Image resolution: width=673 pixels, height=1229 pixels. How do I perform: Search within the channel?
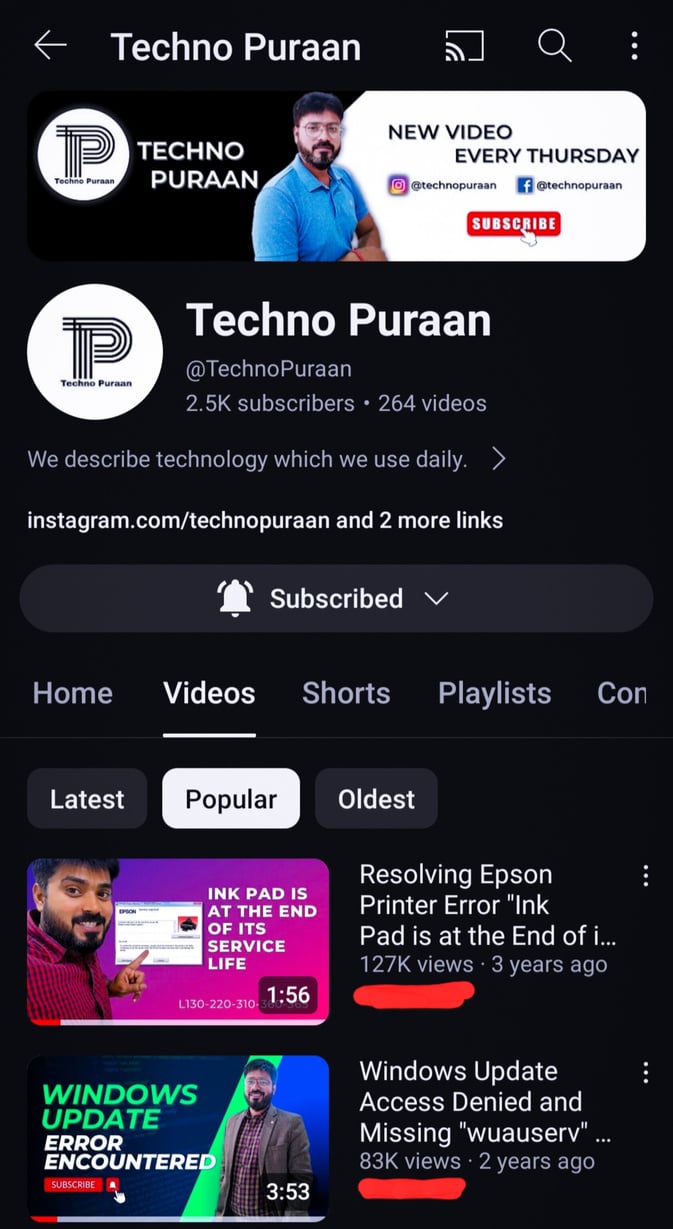554,46
